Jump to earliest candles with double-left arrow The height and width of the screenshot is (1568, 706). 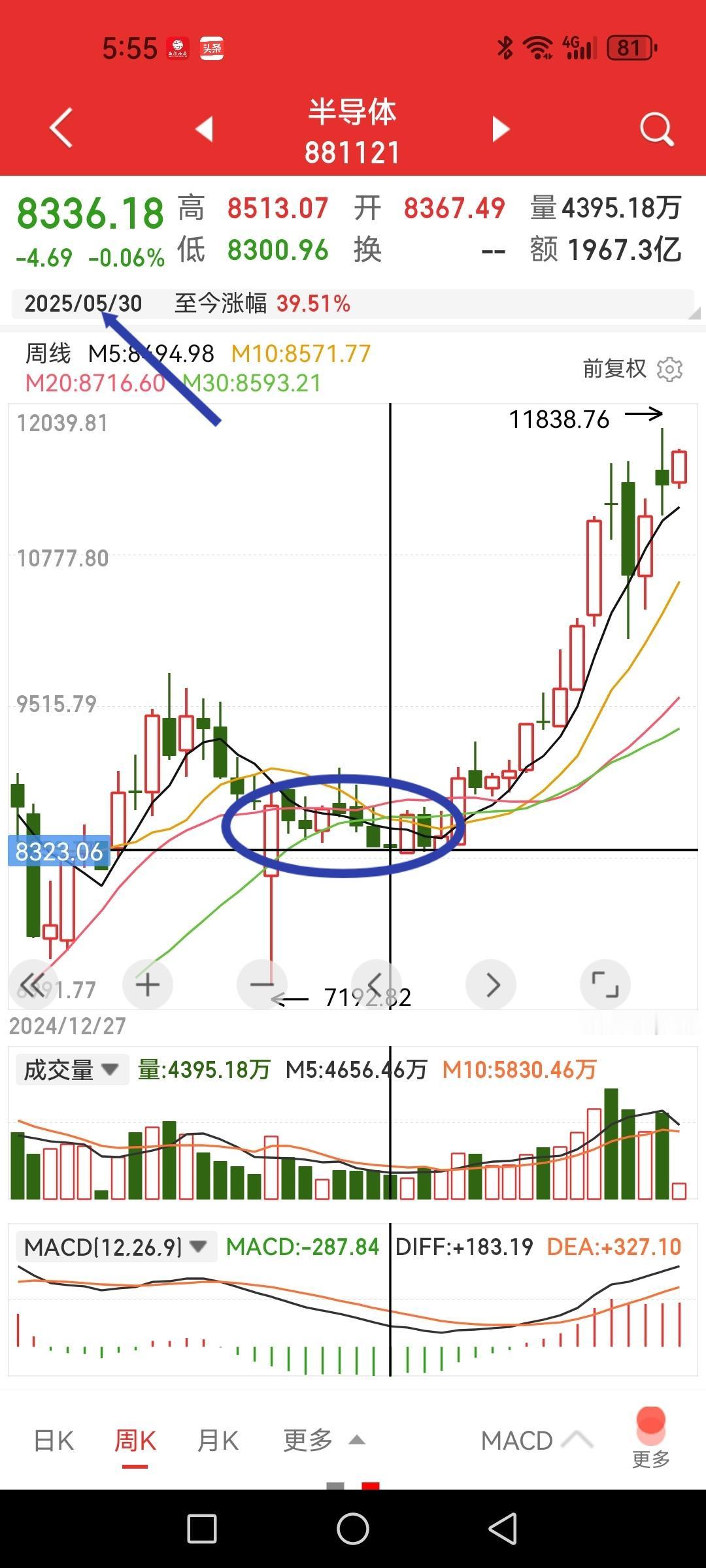[33, 984]
